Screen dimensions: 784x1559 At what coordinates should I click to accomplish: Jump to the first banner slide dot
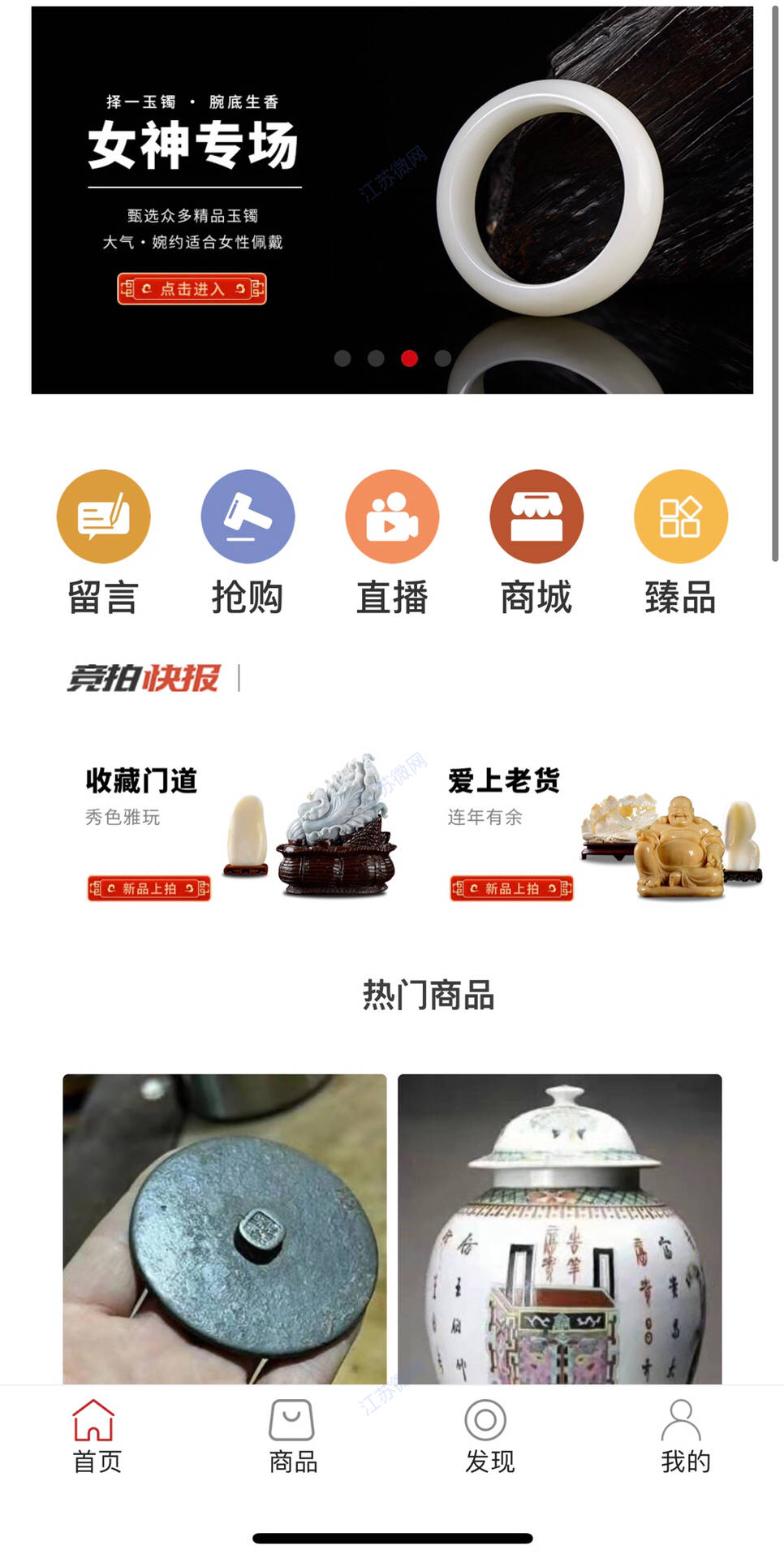point(342,358)
